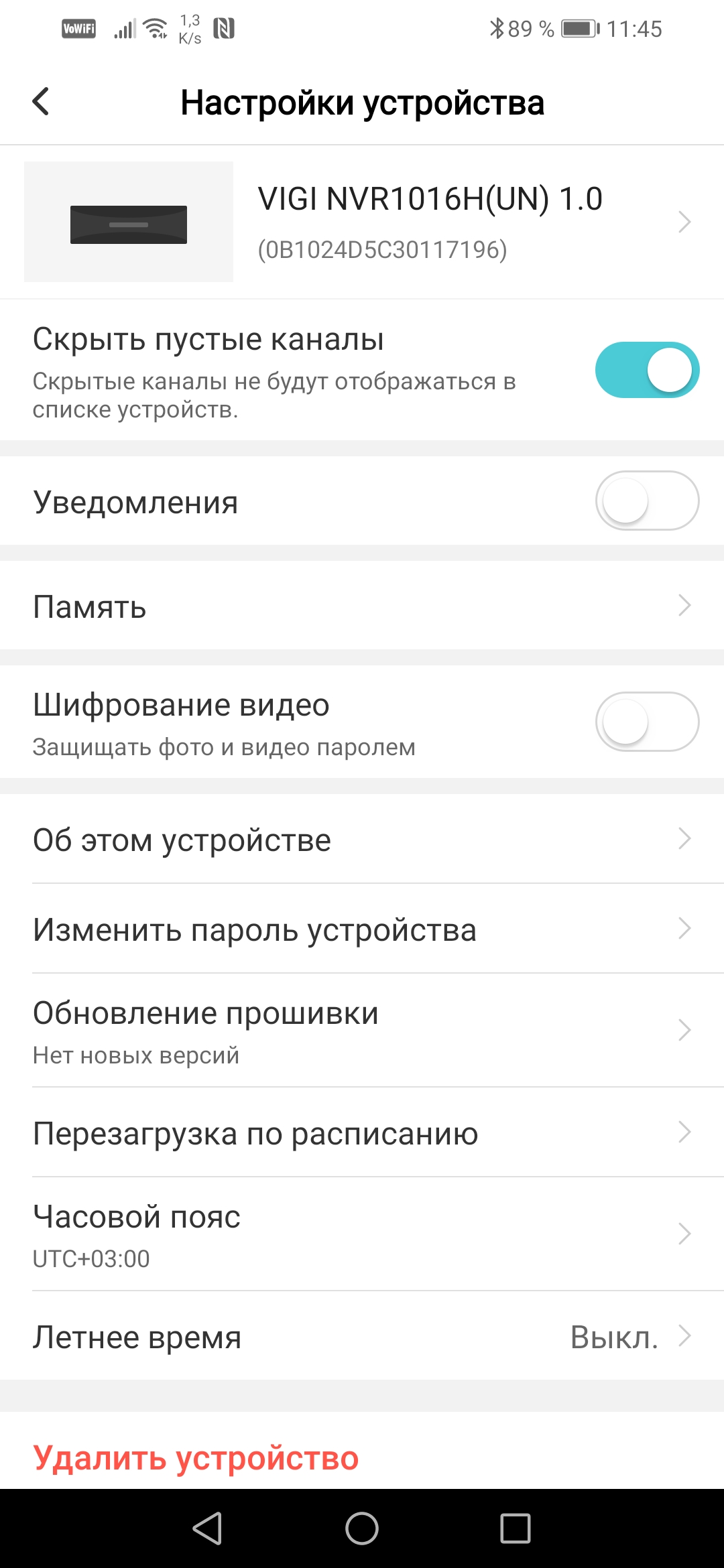Tap the system home button
724x1568 pixels.
point(362,1528)
